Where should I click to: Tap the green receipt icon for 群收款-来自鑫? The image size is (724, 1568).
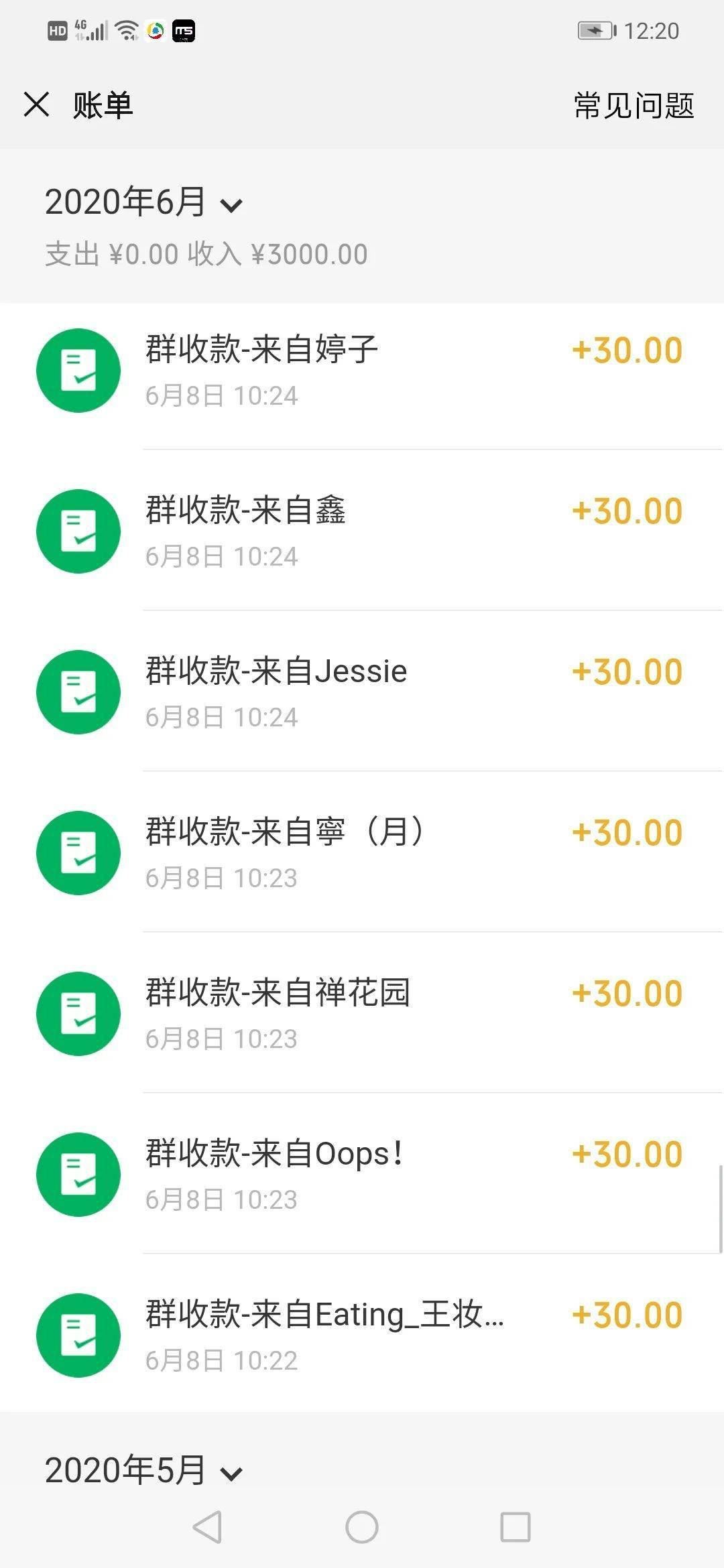tap(78, 531)
